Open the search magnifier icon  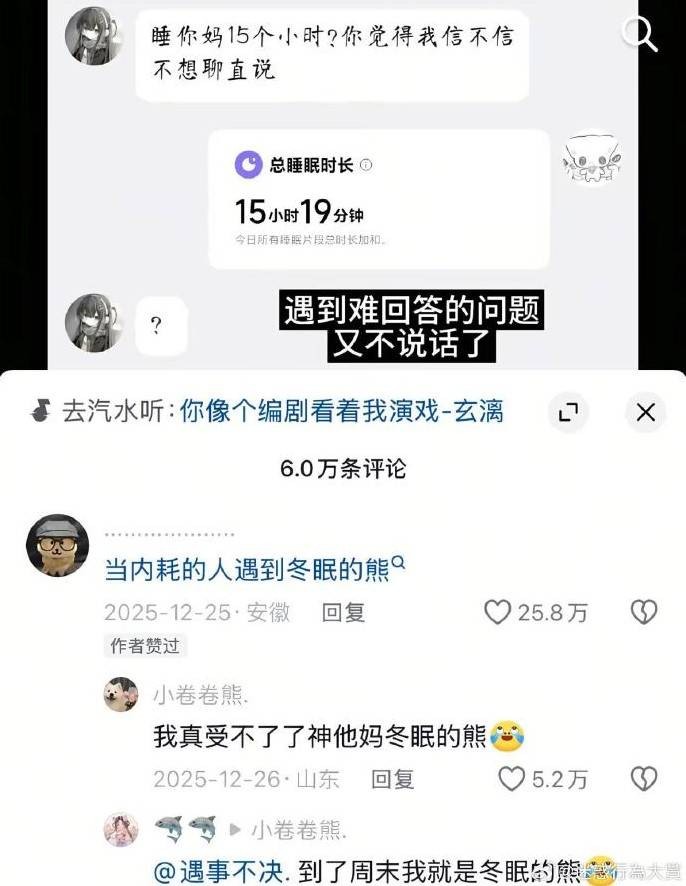639,32
